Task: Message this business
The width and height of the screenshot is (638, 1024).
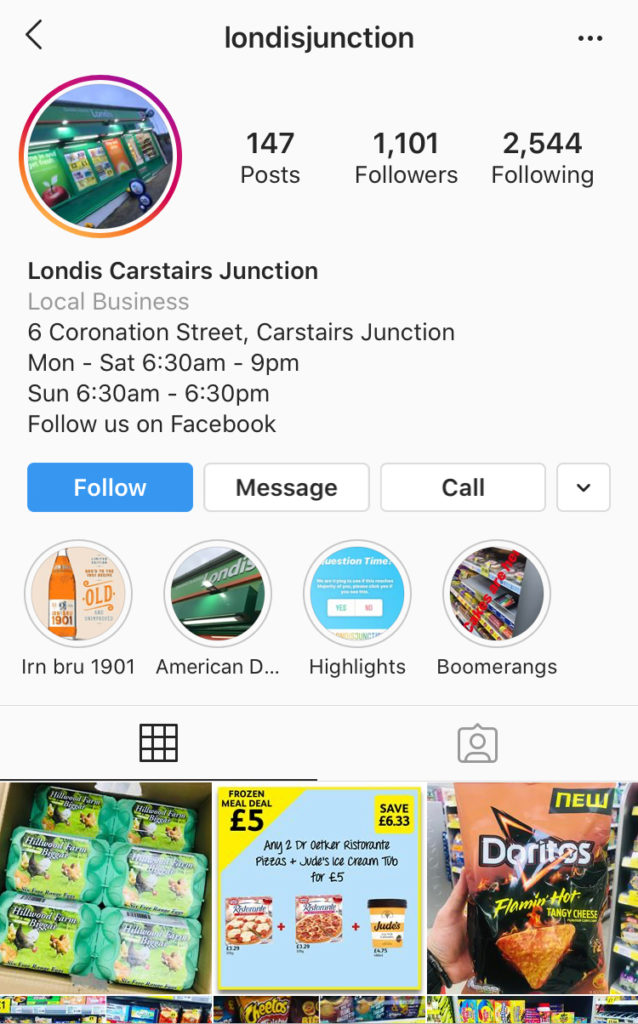Action: click(x=286, y=487)
